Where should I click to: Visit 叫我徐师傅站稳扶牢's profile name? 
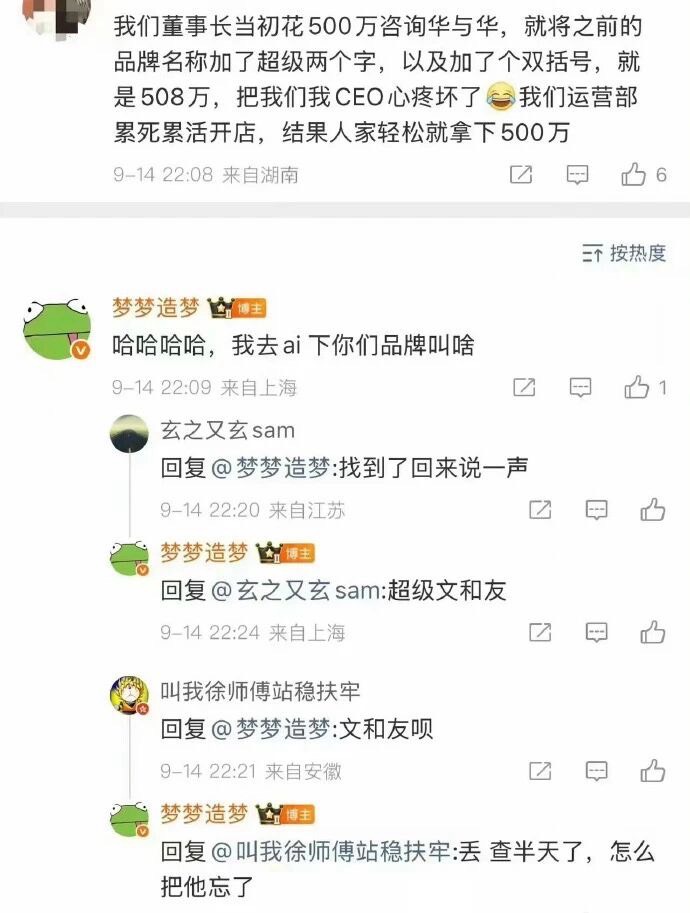(x=260, y=691)
